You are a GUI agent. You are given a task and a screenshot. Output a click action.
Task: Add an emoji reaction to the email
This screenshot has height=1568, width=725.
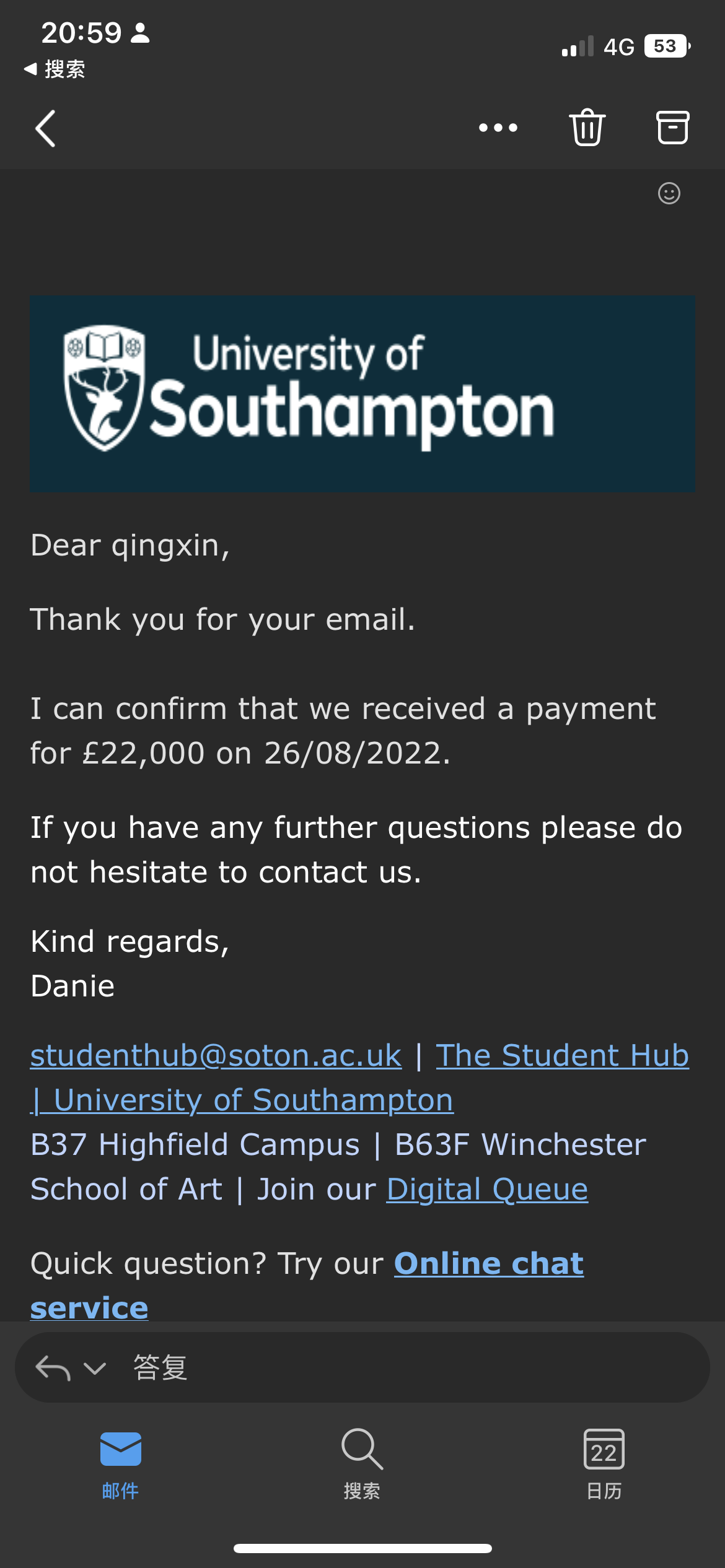(669, 194)
